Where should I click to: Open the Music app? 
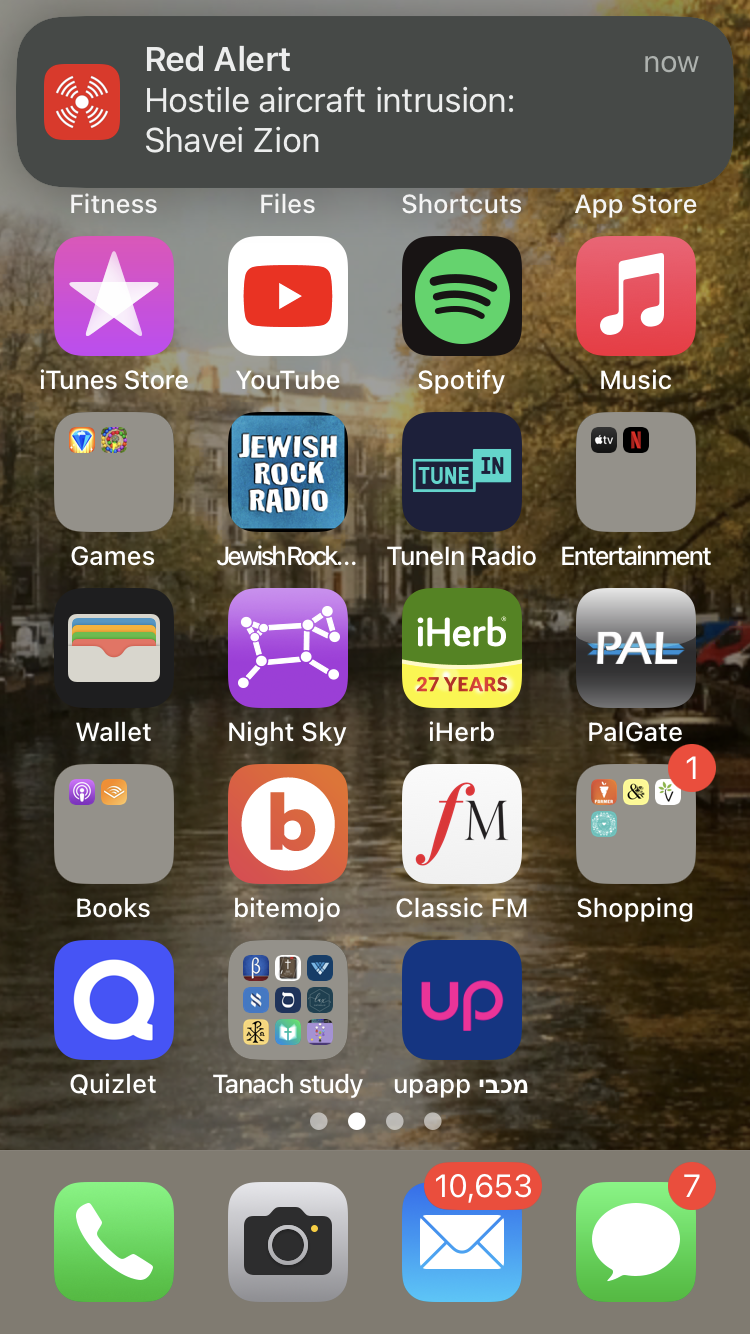coord(635,296)
